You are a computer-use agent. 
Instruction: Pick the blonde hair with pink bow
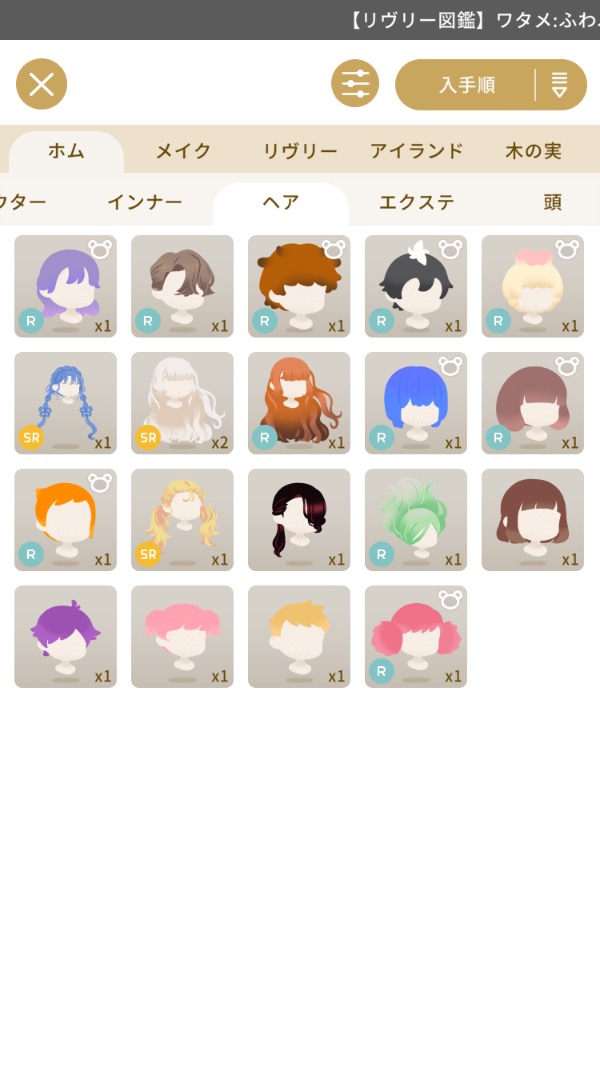[533, 286]
